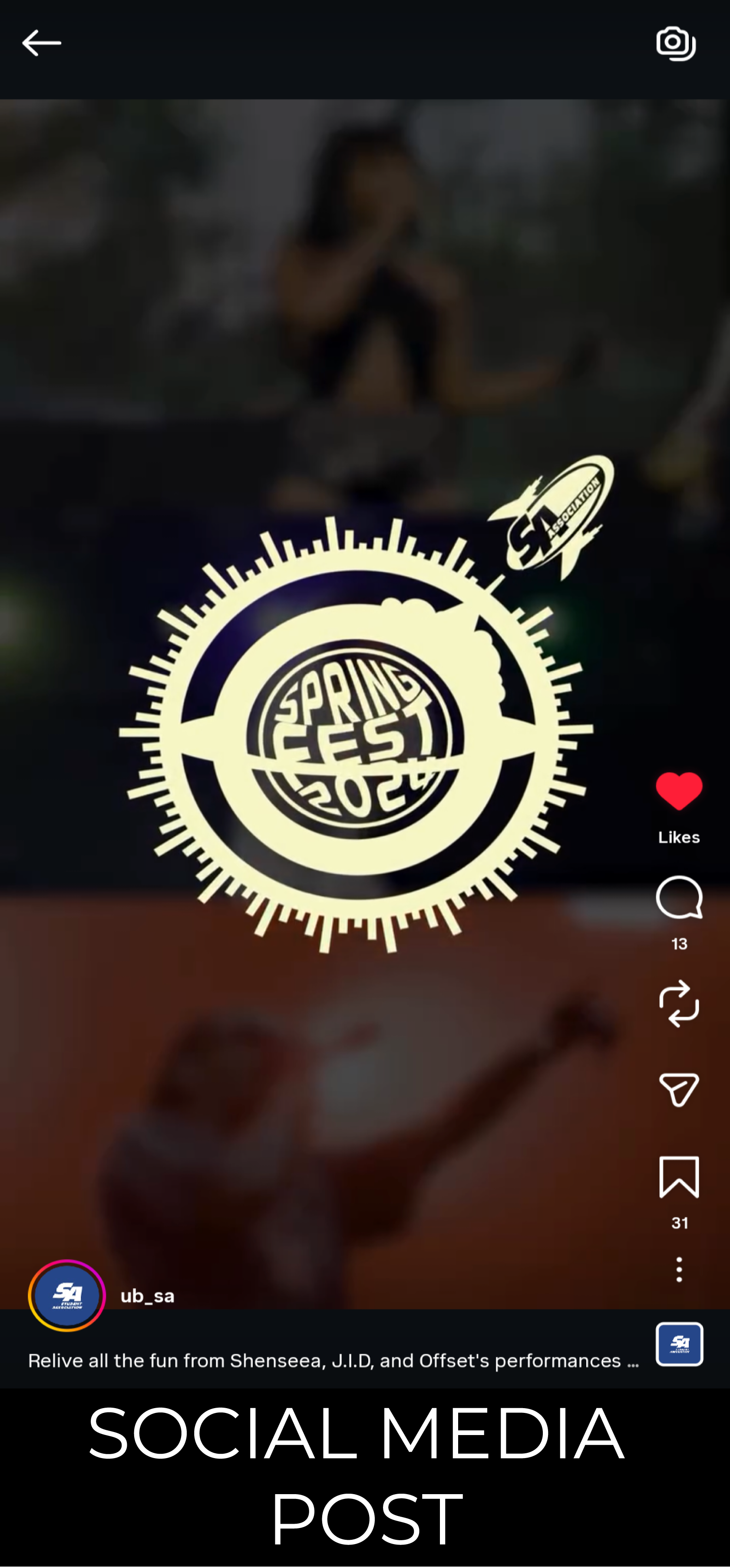Viewport: 730px width, 1568px height.
Task: Open the ub_sa username profile
Action: pos(147,1296)
